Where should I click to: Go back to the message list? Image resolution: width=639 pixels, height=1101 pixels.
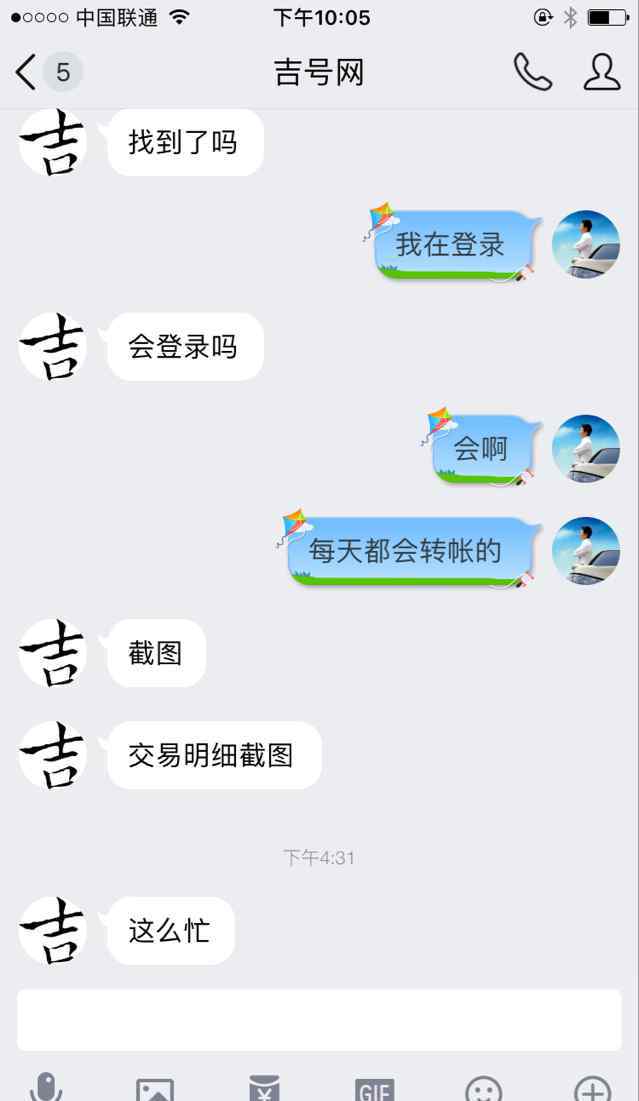pos(46,72)
